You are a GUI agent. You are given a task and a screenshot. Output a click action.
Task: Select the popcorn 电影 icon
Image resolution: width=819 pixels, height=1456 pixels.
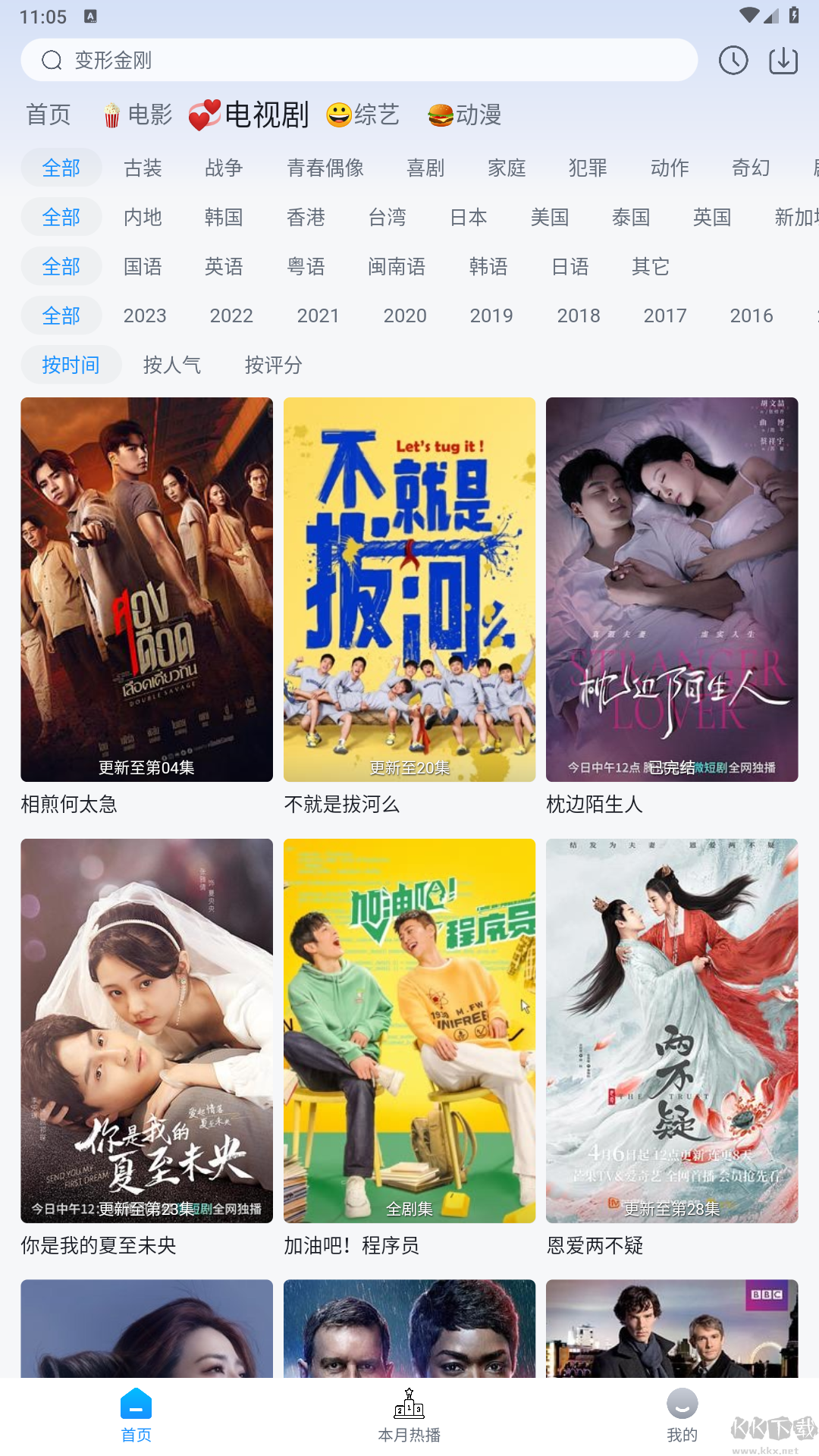[111, 114]
